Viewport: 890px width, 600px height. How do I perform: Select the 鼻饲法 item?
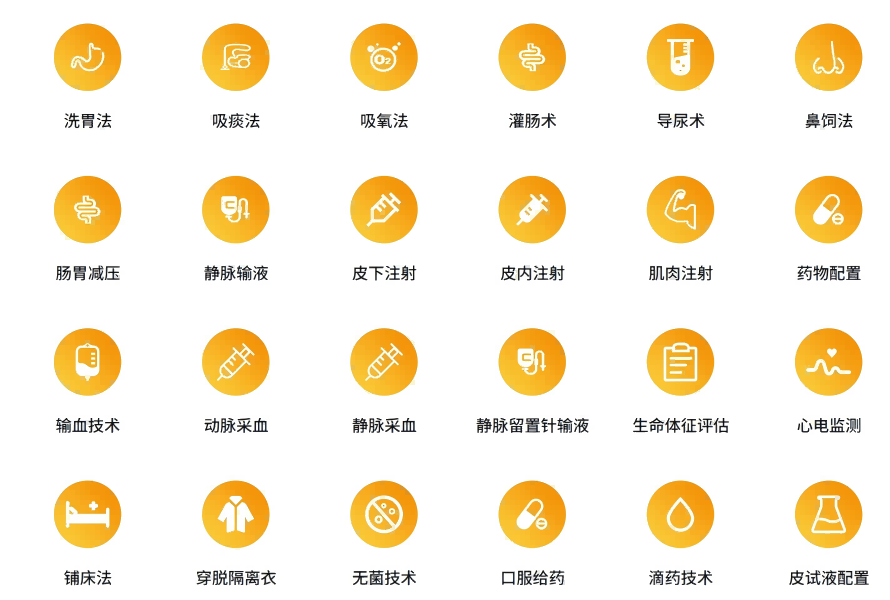828,58
